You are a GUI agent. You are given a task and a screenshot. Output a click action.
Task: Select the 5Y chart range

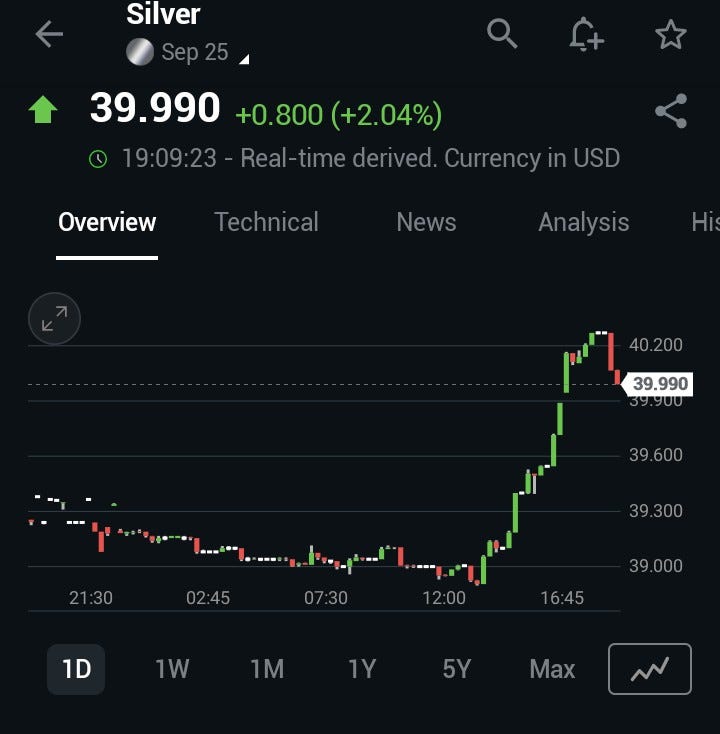pos(456,669)
